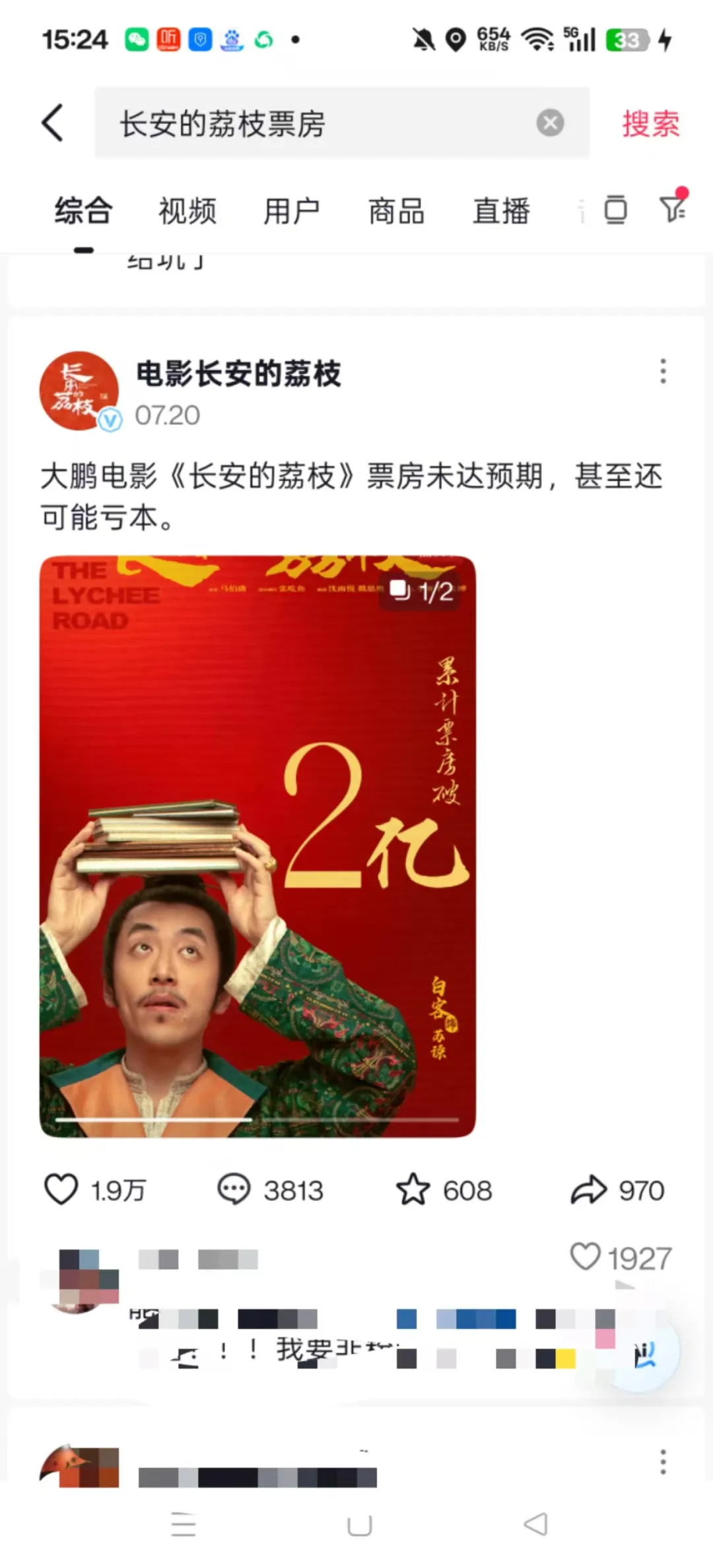This screenshot has height=1568, width=713.
Task: Open the 3813 comments
Action: (x=234, y=1190)
